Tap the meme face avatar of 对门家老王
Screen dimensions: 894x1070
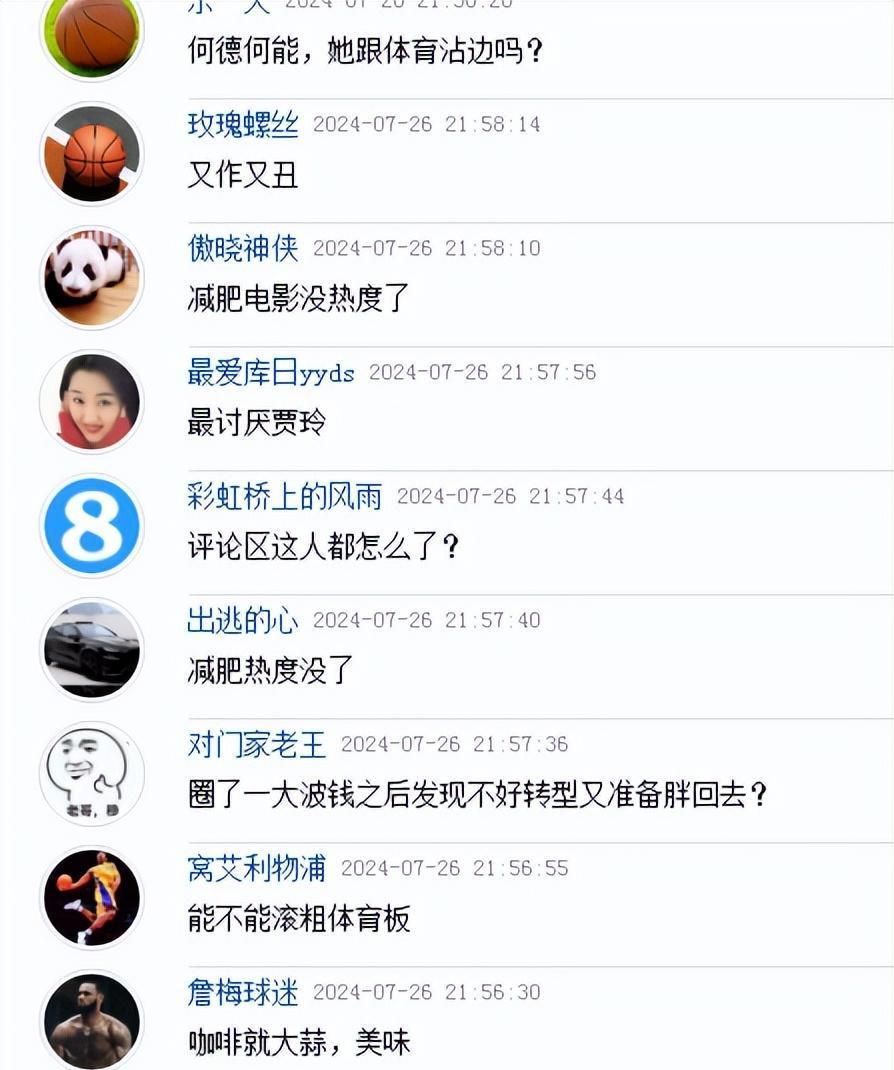coord(92,773)
